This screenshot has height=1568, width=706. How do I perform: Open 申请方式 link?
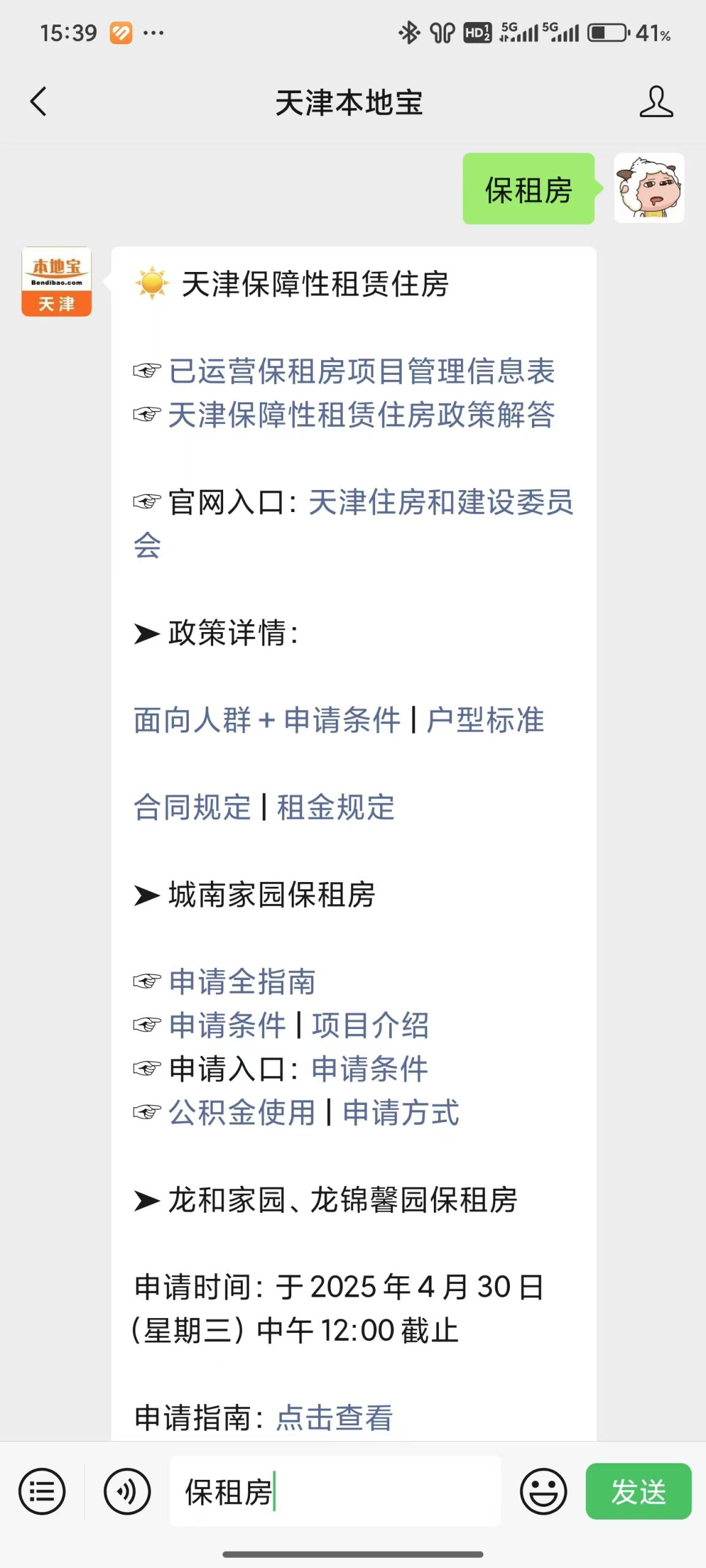(401, 1112)
